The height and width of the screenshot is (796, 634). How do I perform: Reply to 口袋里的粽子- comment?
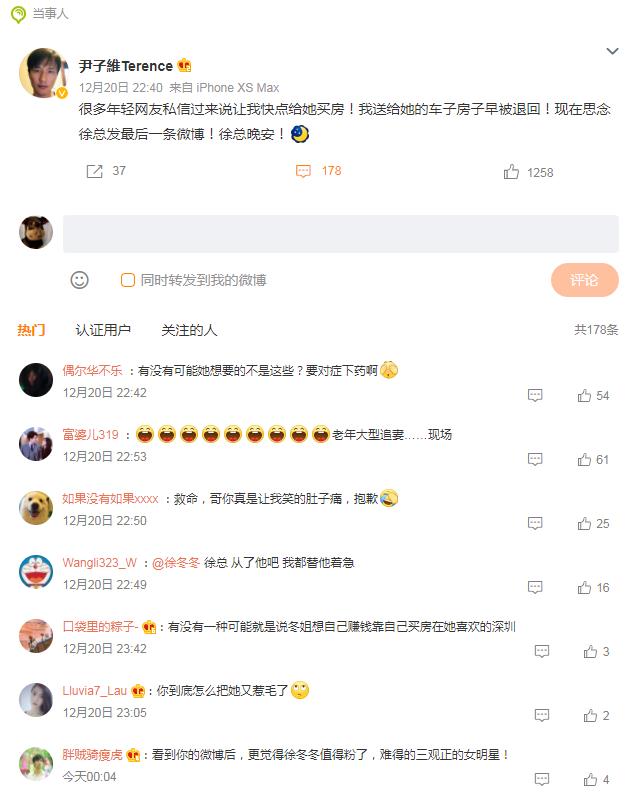(541, 652)
